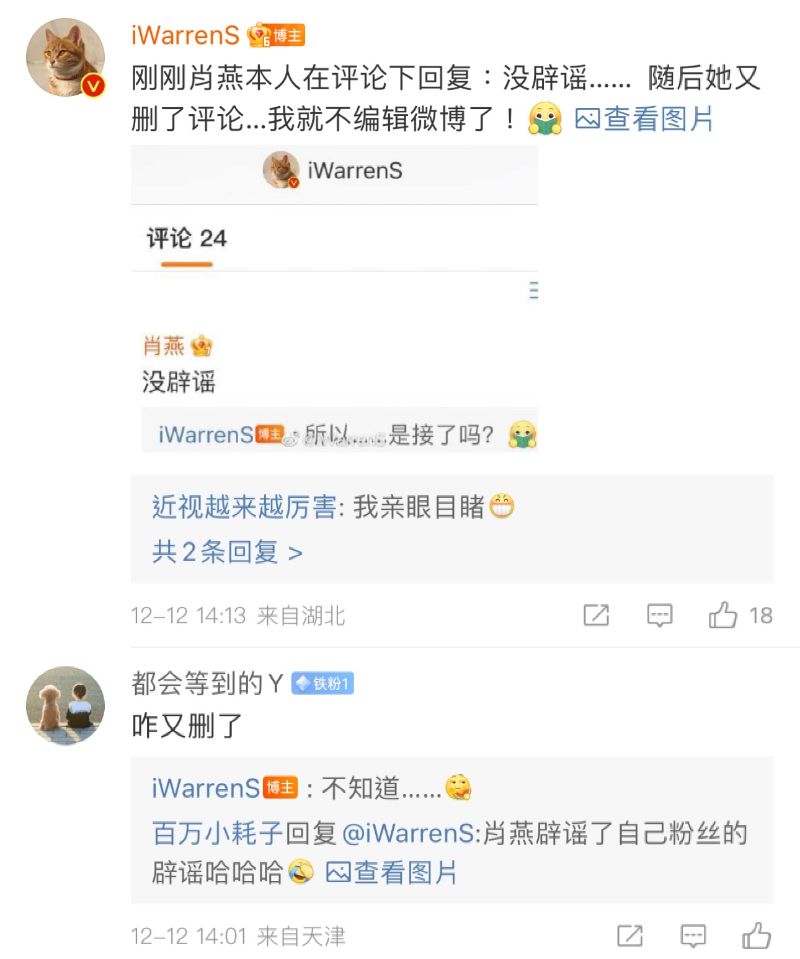View image attached to iWarrenS's comment
Screen dimensions: 800x959
pos(646,120)
